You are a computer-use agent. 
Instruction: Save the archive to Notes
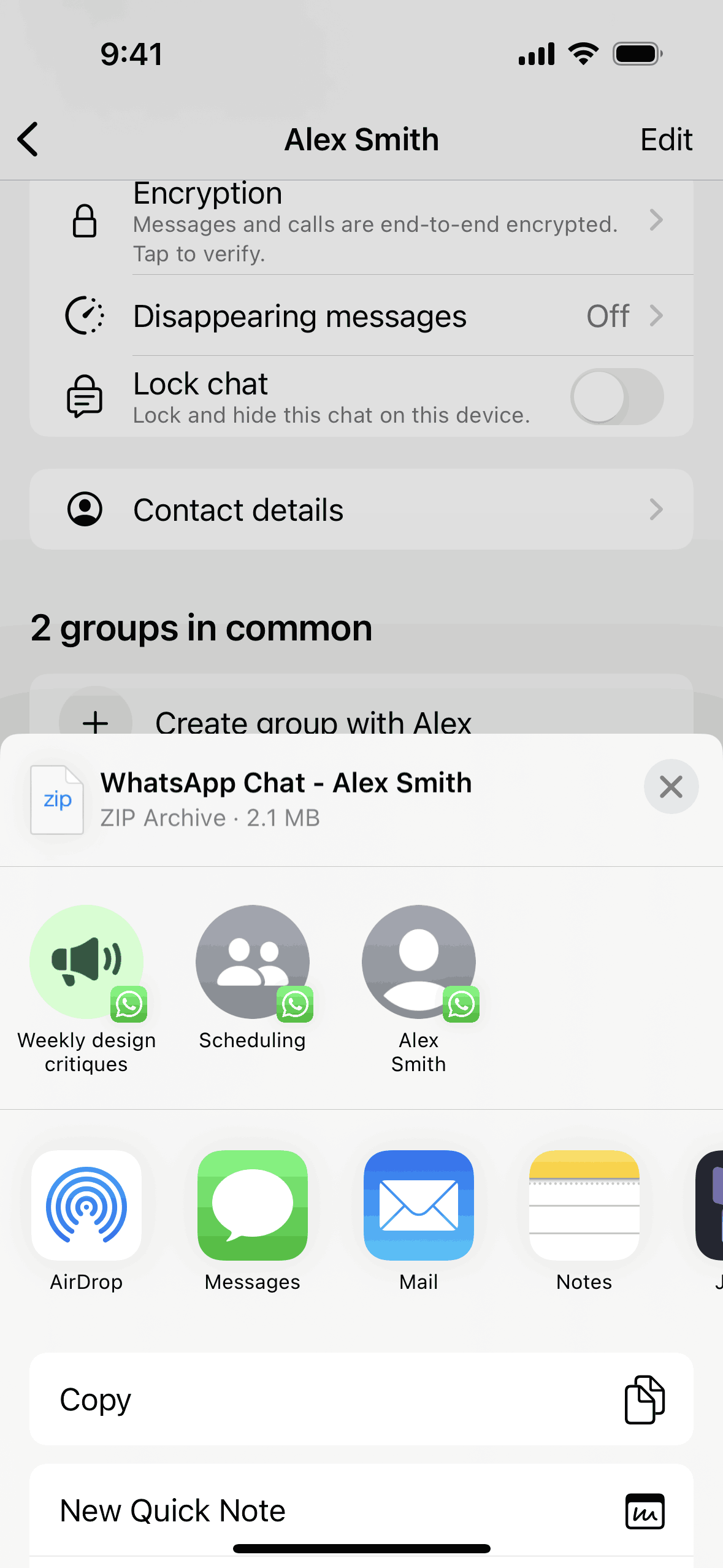(x=584, y=1205)
